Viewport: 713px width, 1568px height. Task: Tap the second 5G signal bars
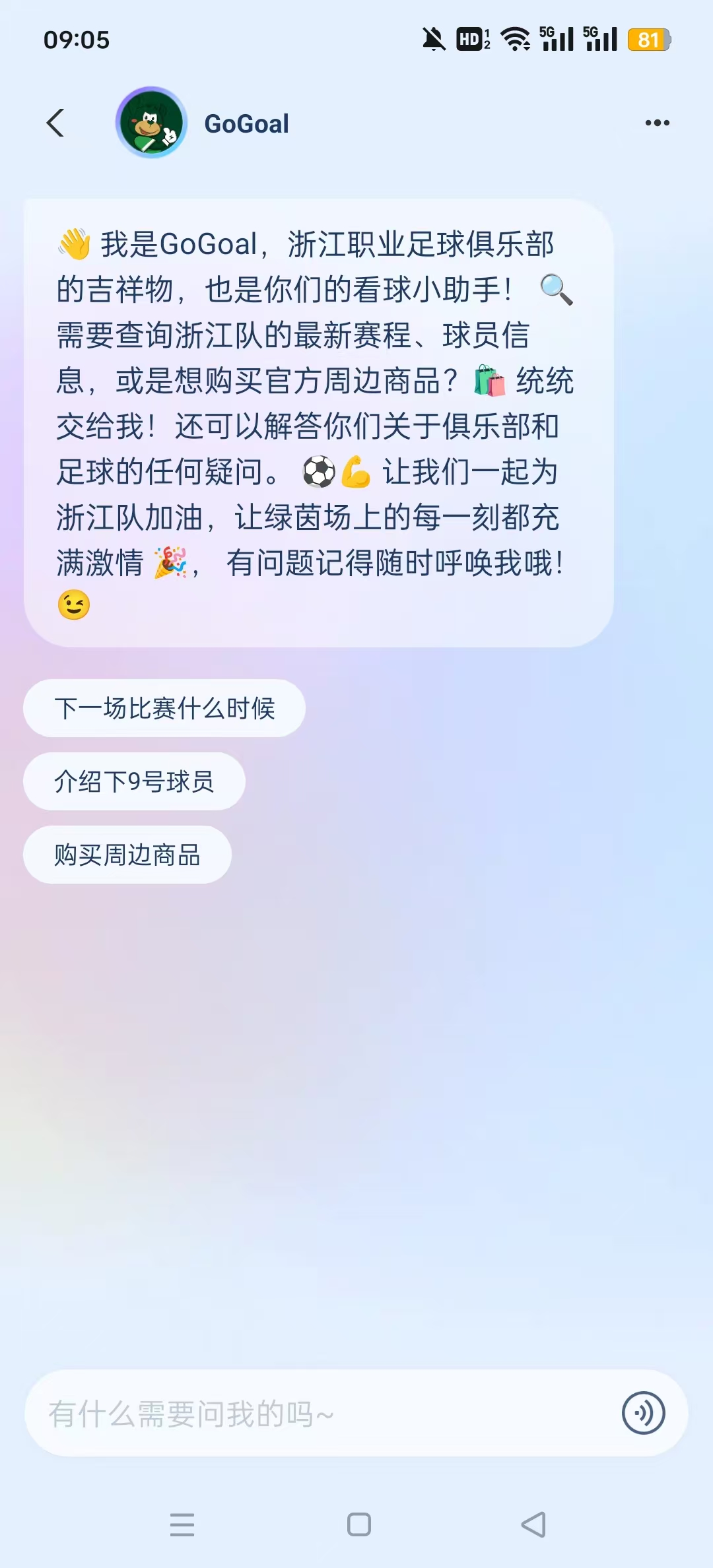(x=601, y=40)
